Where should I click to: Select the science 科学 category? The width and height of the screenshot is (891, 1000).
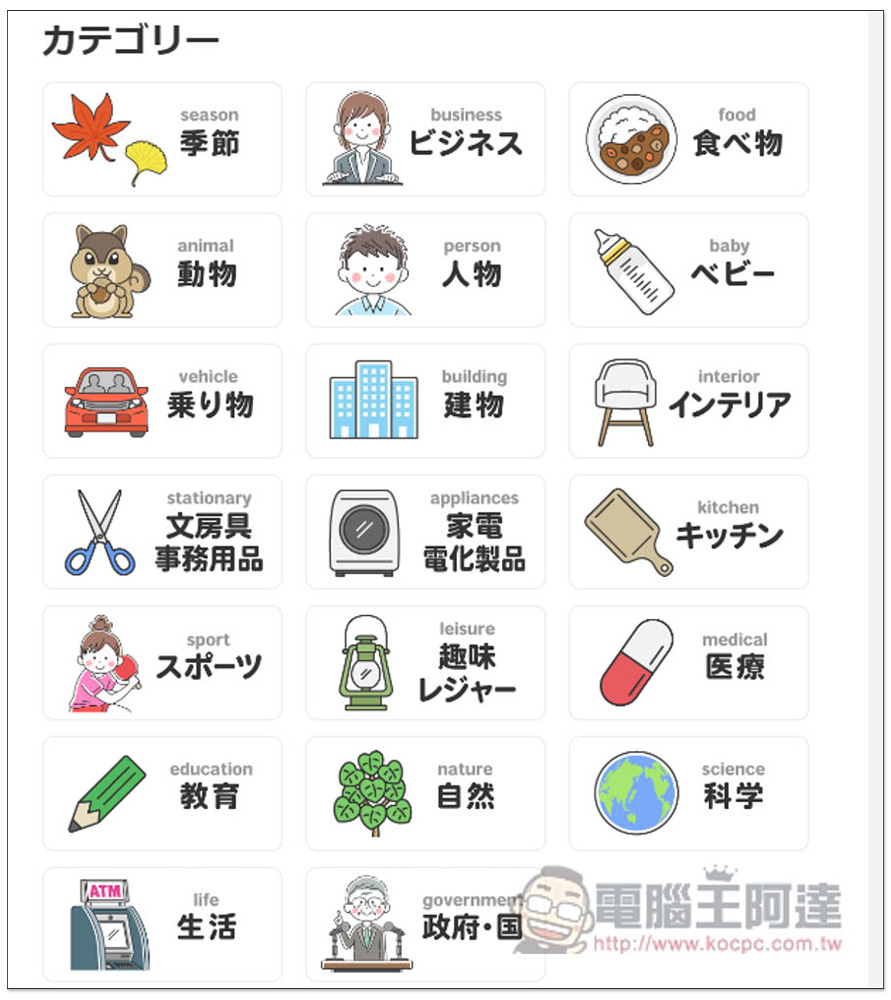pyautogui.click(x=688, y=793)
